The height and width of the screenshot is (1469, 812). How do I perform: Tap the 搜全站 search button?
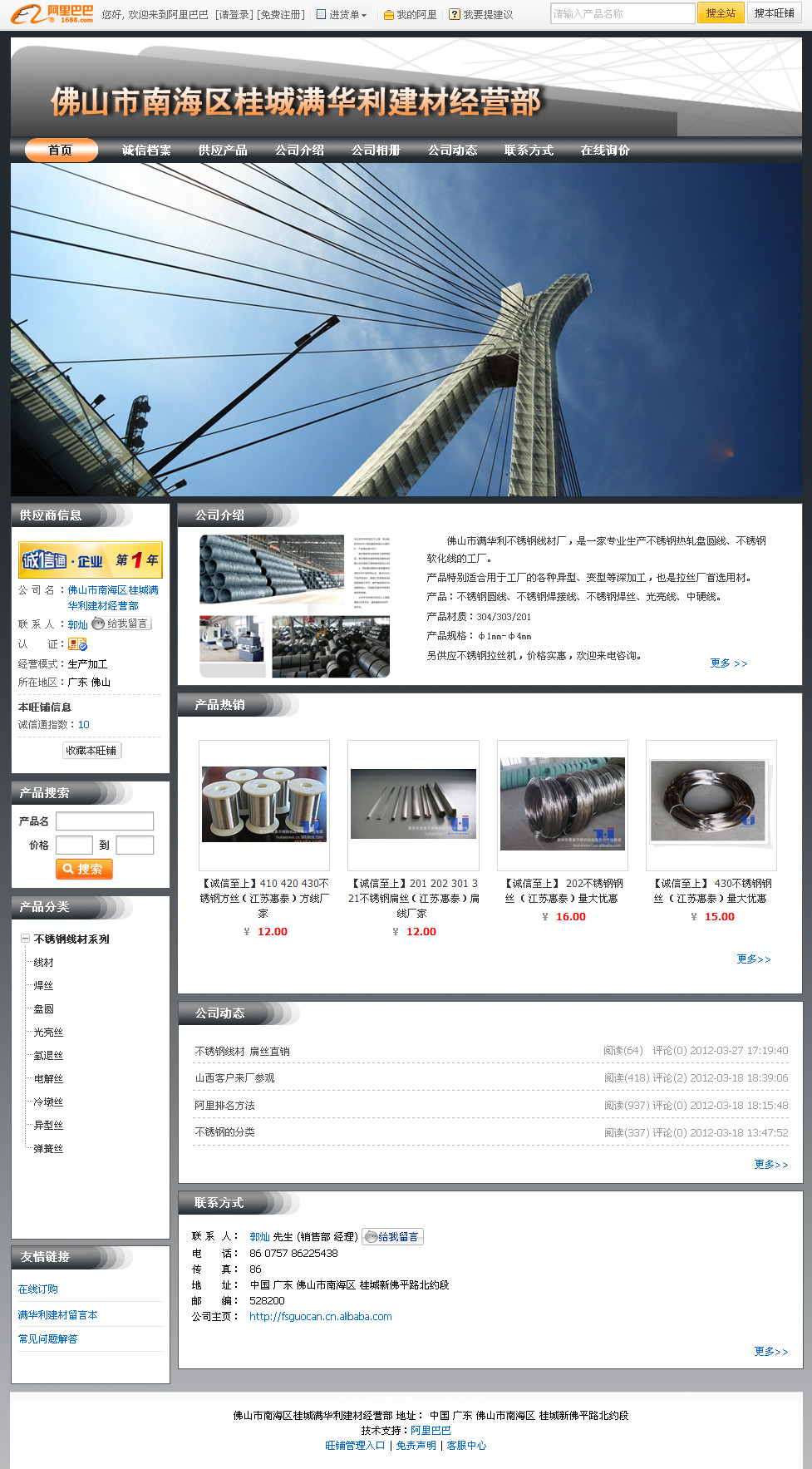[720, 13]
